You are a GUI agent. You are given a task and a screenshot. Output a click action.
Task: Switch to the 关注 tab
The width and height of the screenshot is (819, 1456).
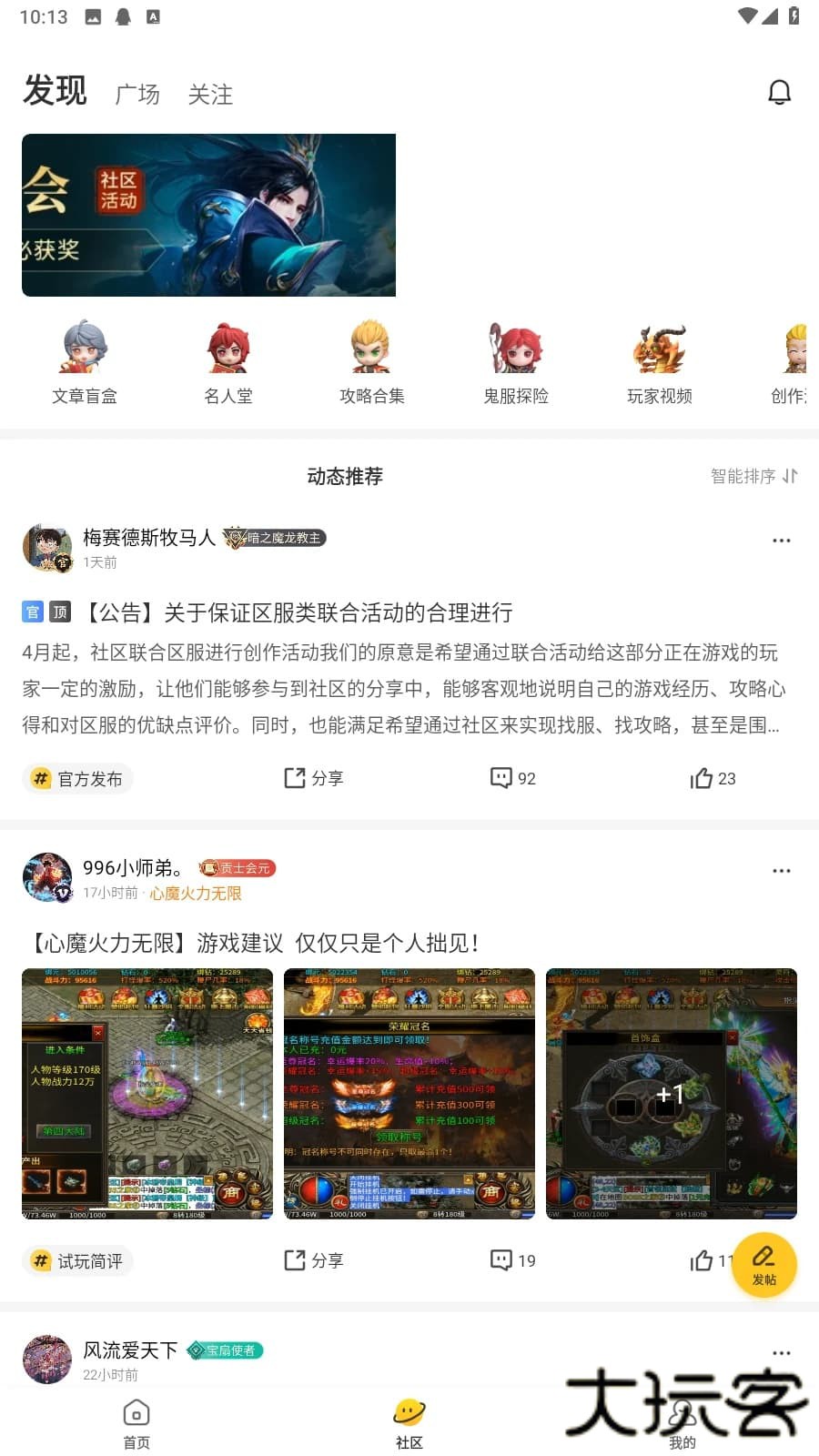(211, 94)
